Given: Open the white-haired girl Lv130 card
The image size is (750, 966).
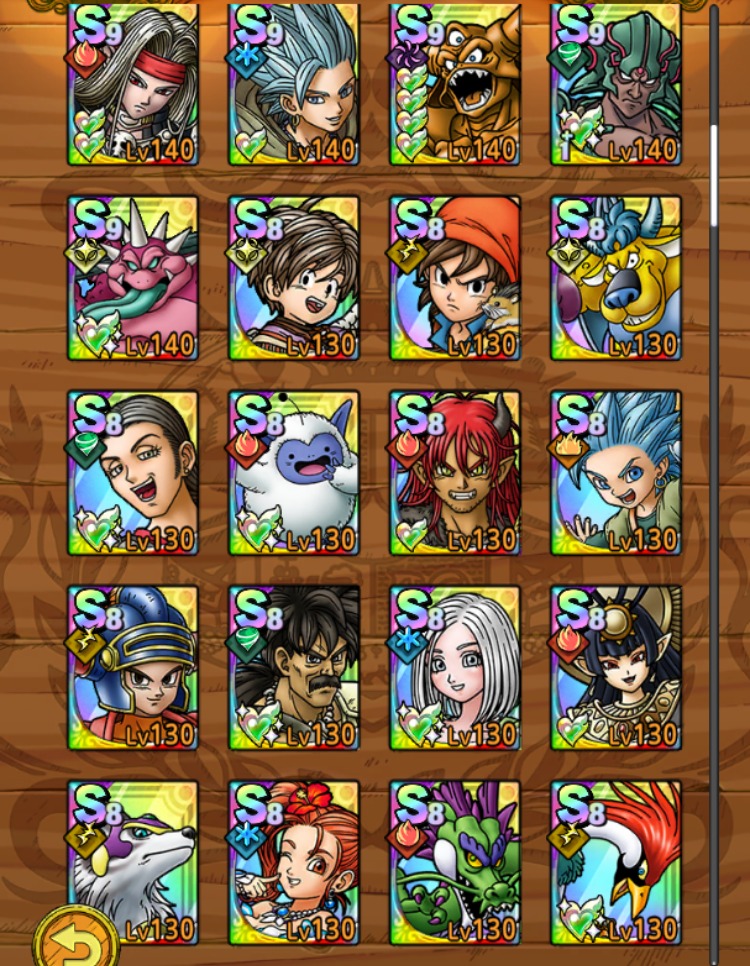Looking at the screenshot, I should click(455, 667).
